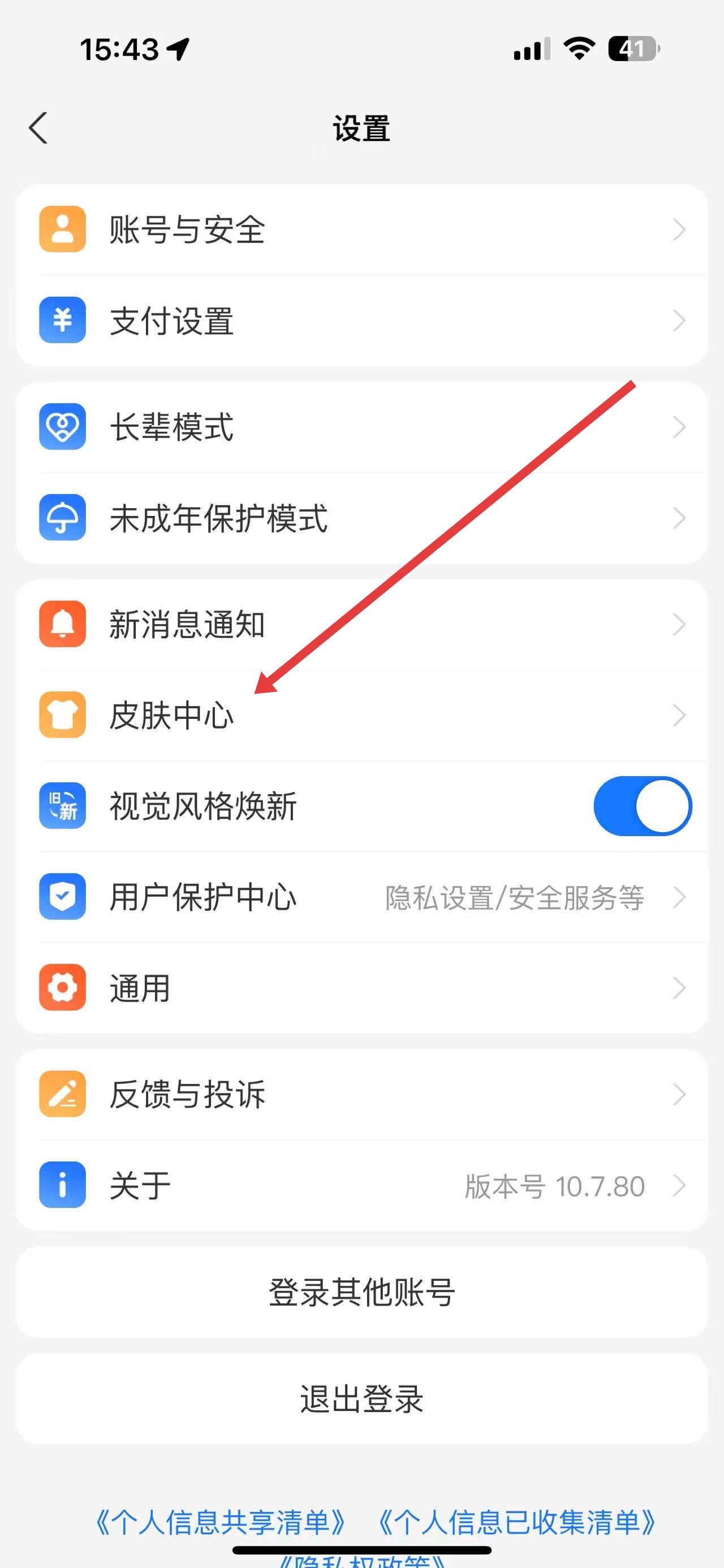Open 皮肤中心

(x=361, y=715)
